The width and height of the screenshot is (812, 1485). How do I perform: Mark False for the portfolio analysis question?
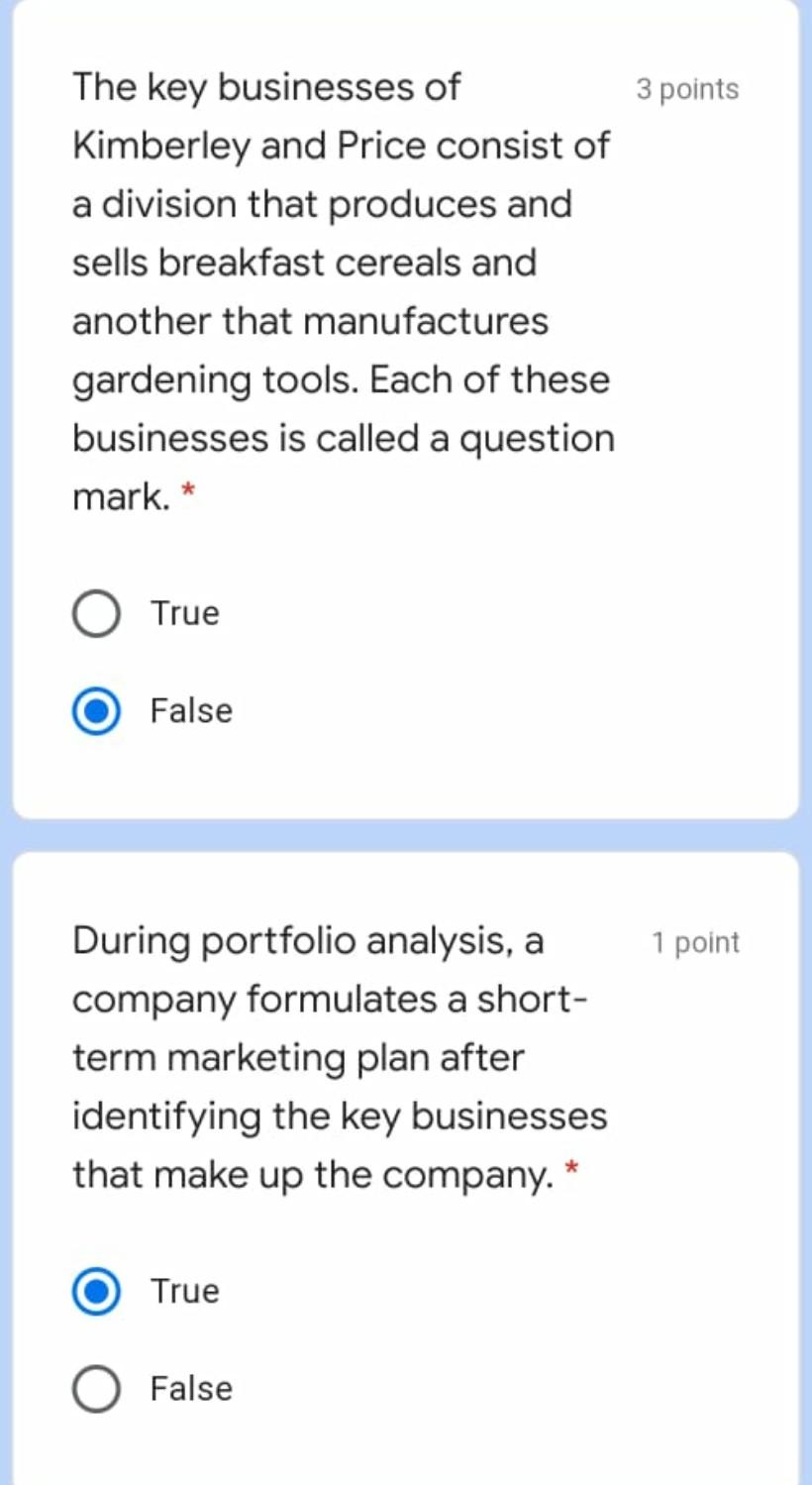pyautogui.click(x=97, y=1389)
